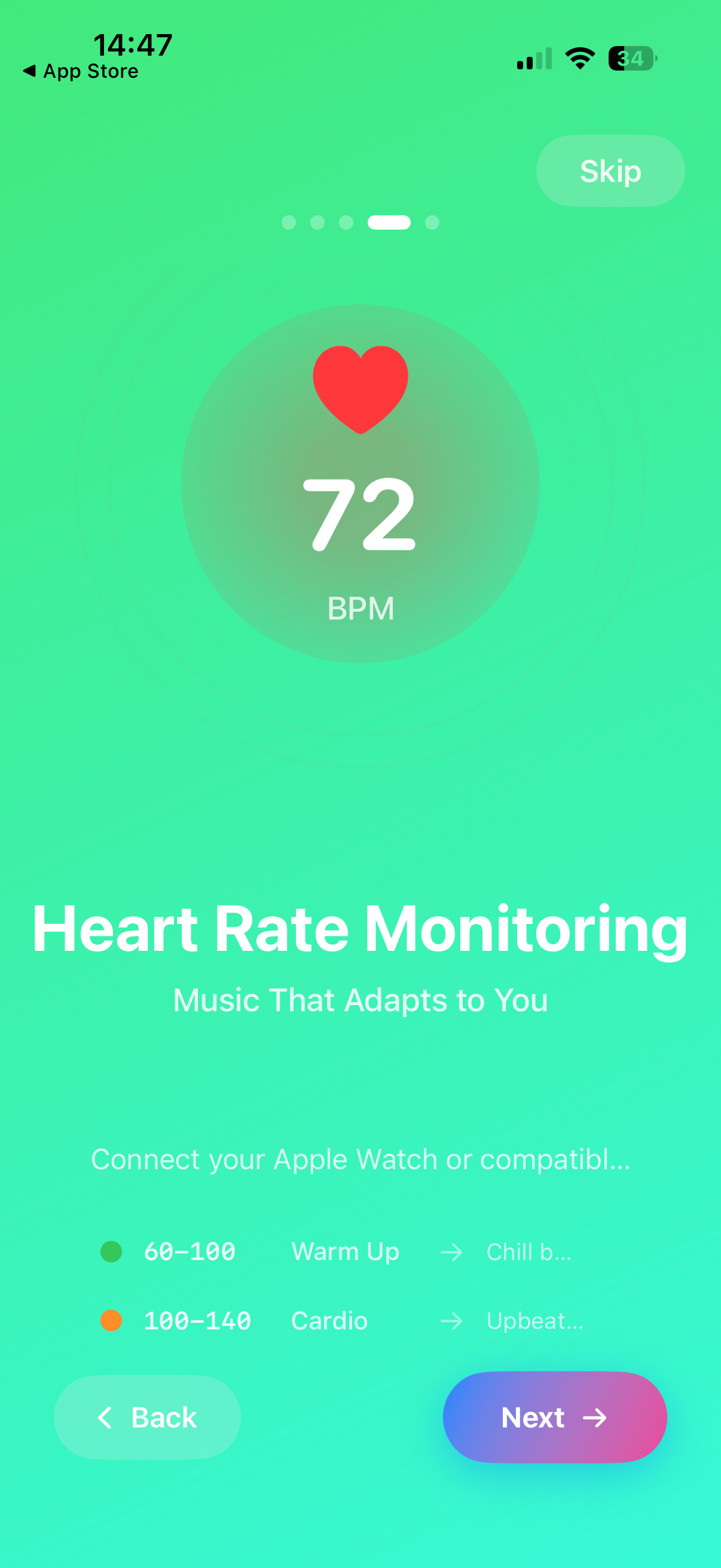Screen dimensions: 721x1568
Task: Skip the onboarding flow
Action: tap(610, 170)
